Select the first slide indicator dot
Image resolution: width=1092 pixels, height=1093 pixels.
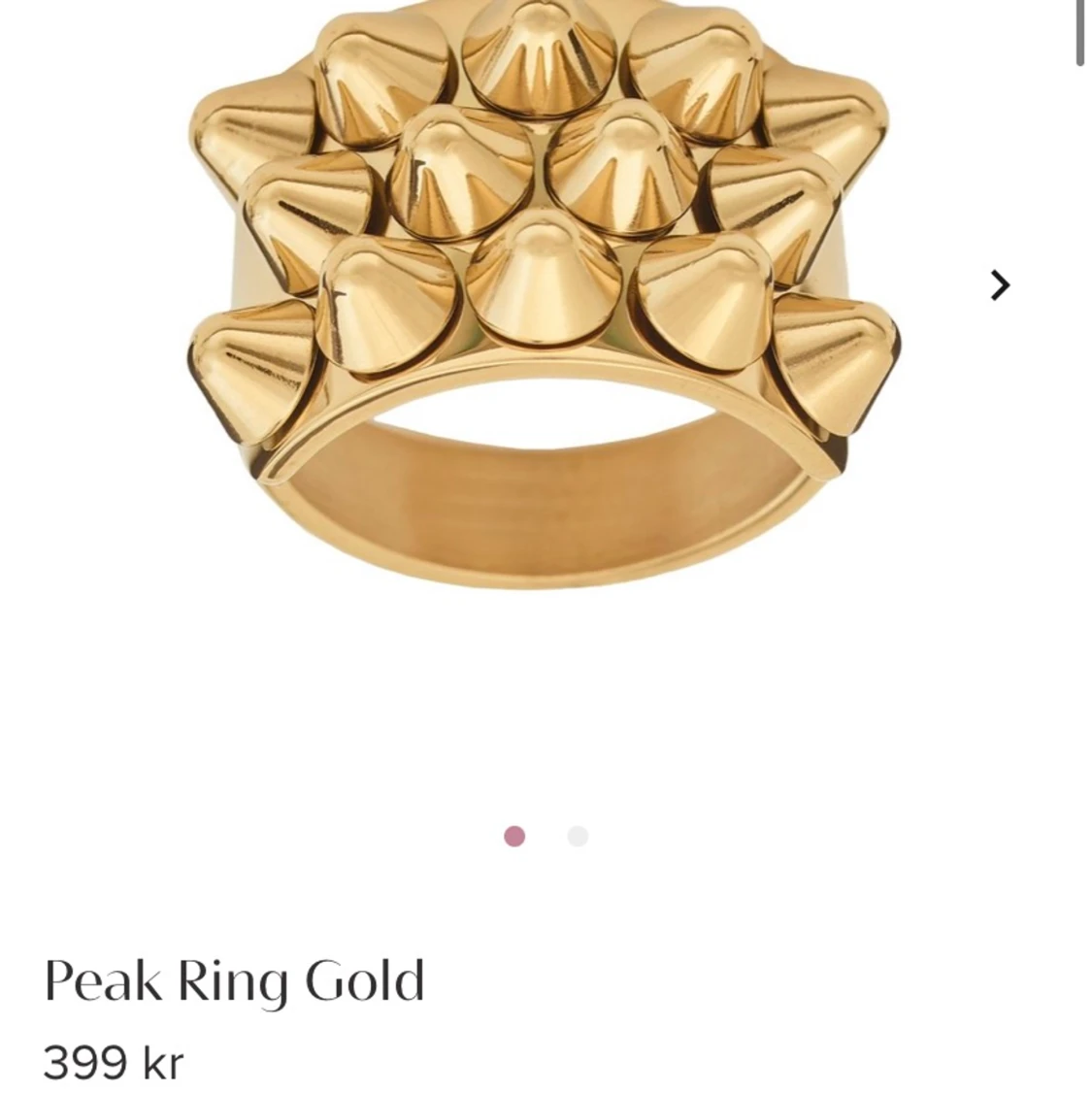514,834
